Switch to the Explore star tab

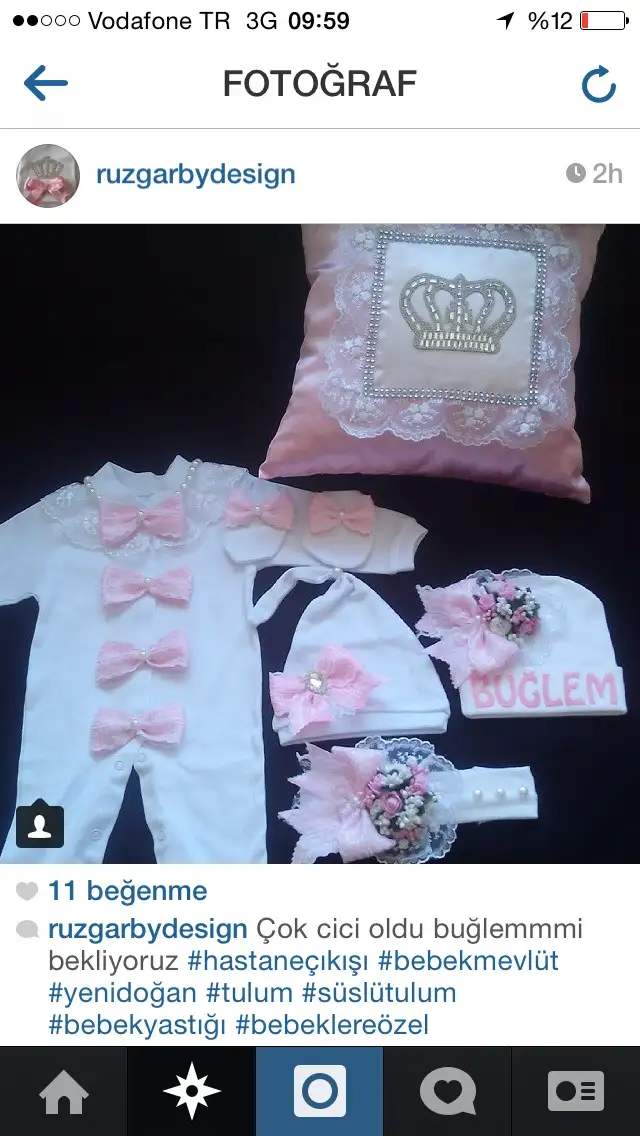(191, 1092)
